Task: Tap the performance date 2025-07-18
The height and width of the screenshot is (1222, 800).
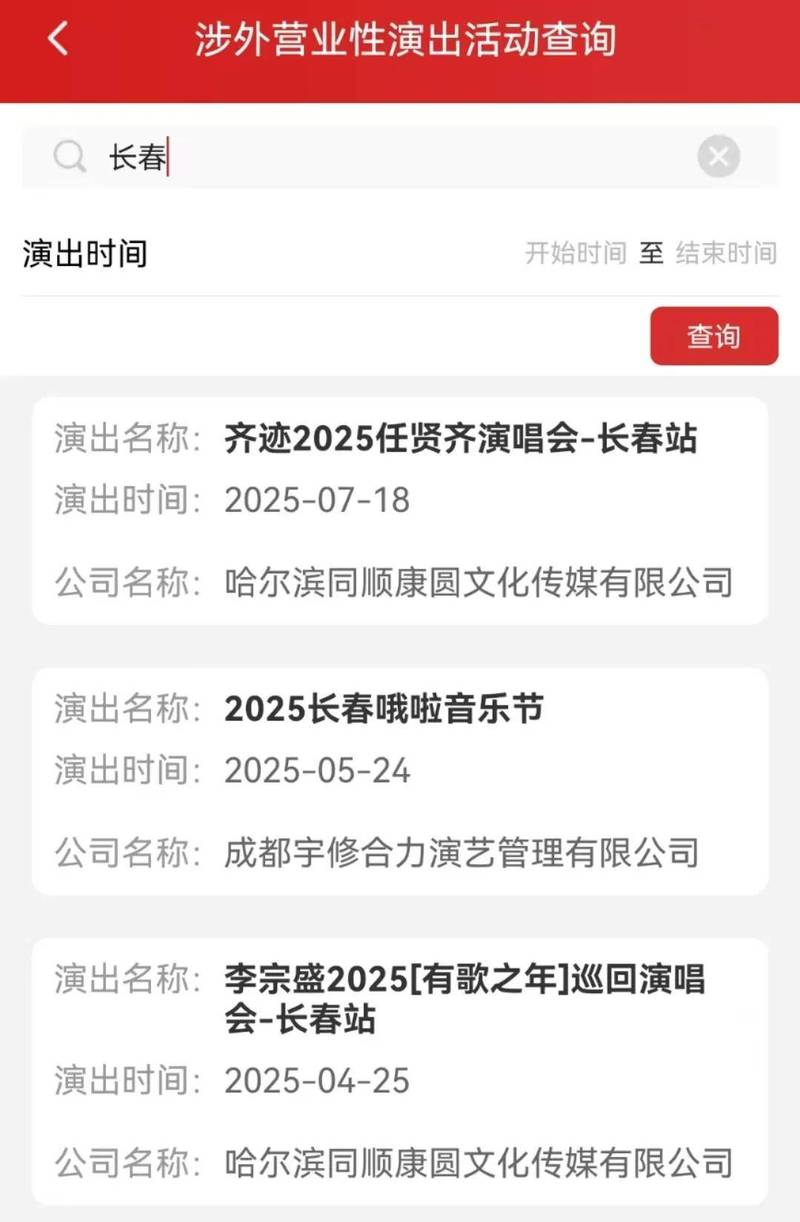Action: 317,500
